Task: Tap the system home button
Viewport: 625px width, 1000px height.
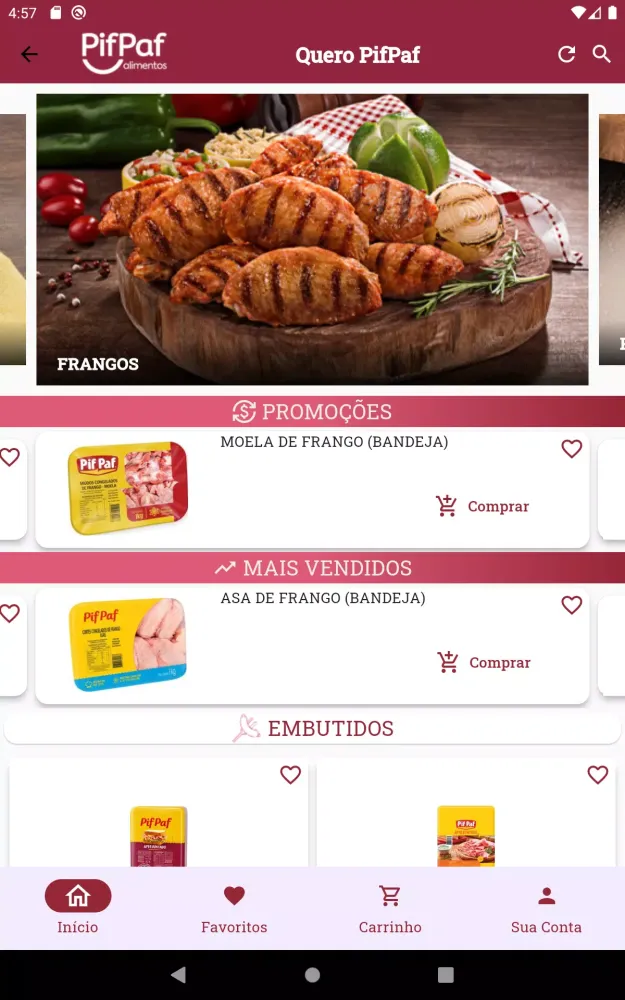Action: [312, 975]
